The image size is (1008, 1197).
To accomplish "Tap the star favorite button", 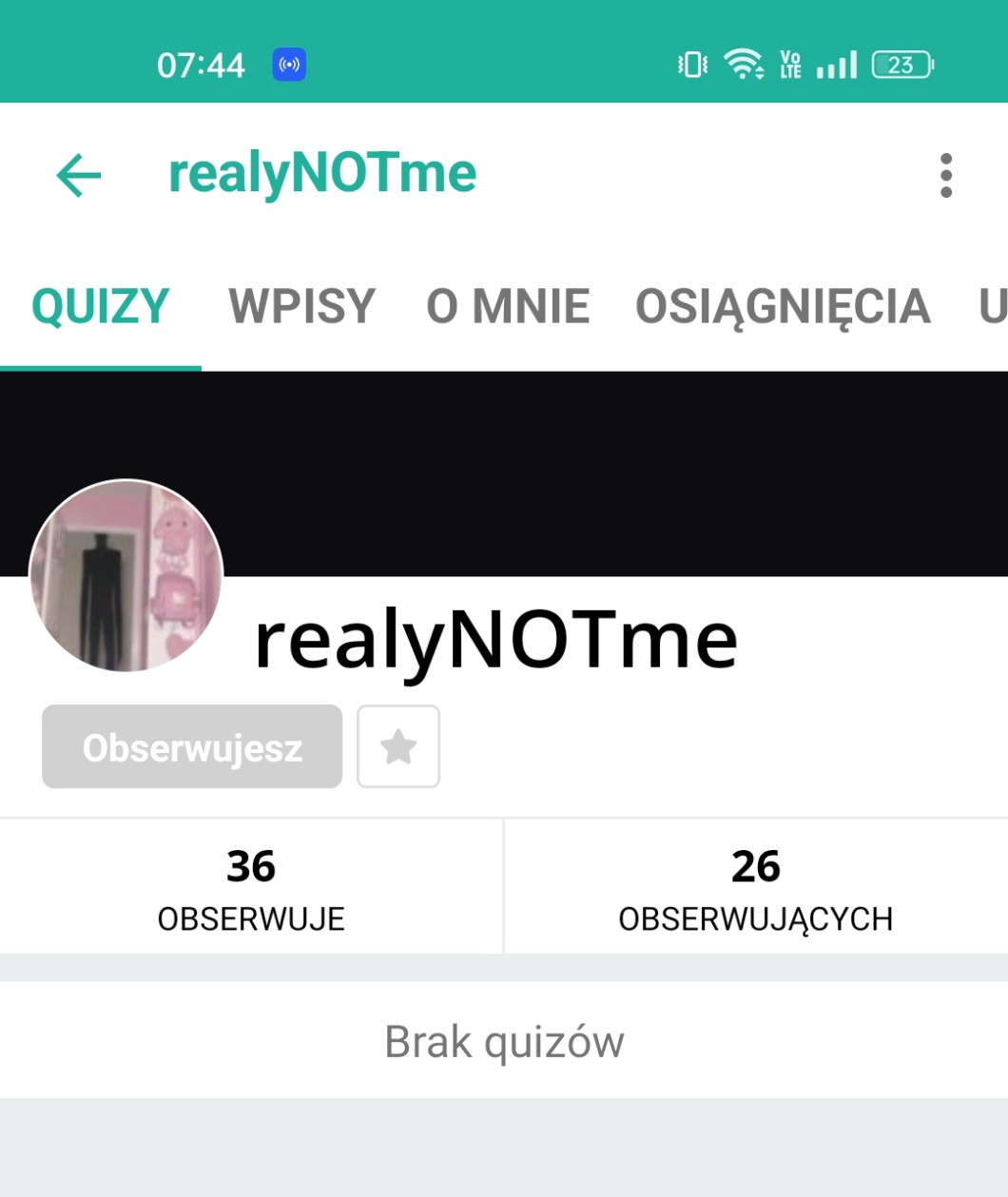I will pos(398,747).
